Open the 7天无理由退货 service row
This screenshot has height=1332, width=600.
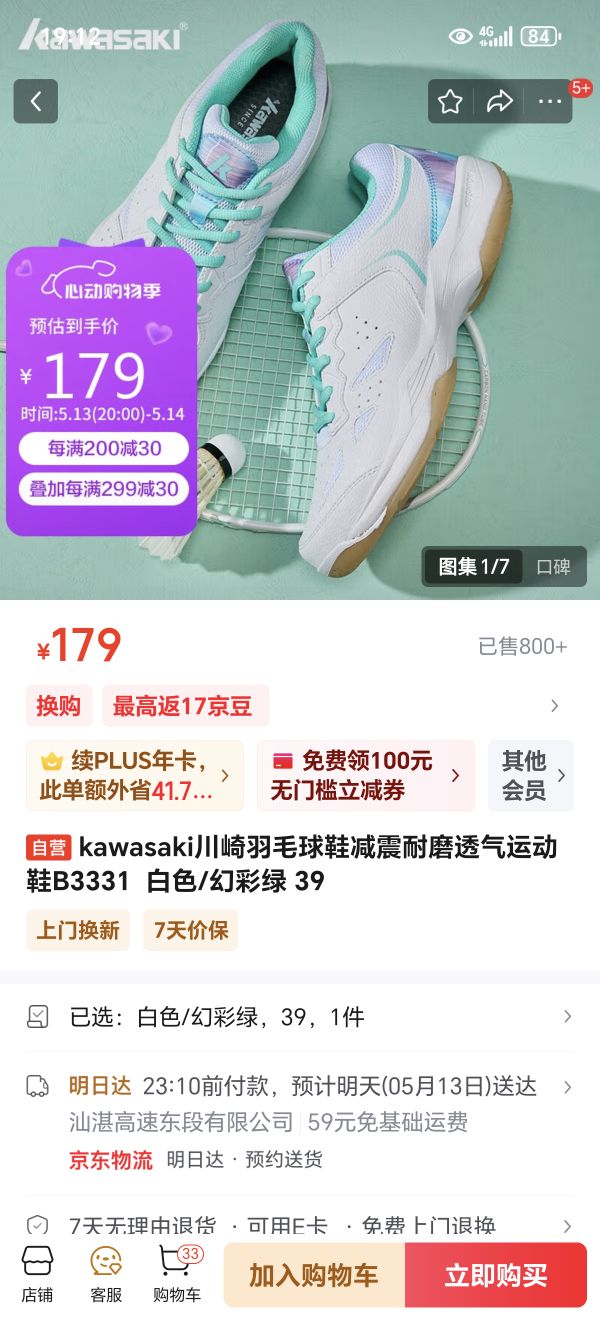point(300,1225)
